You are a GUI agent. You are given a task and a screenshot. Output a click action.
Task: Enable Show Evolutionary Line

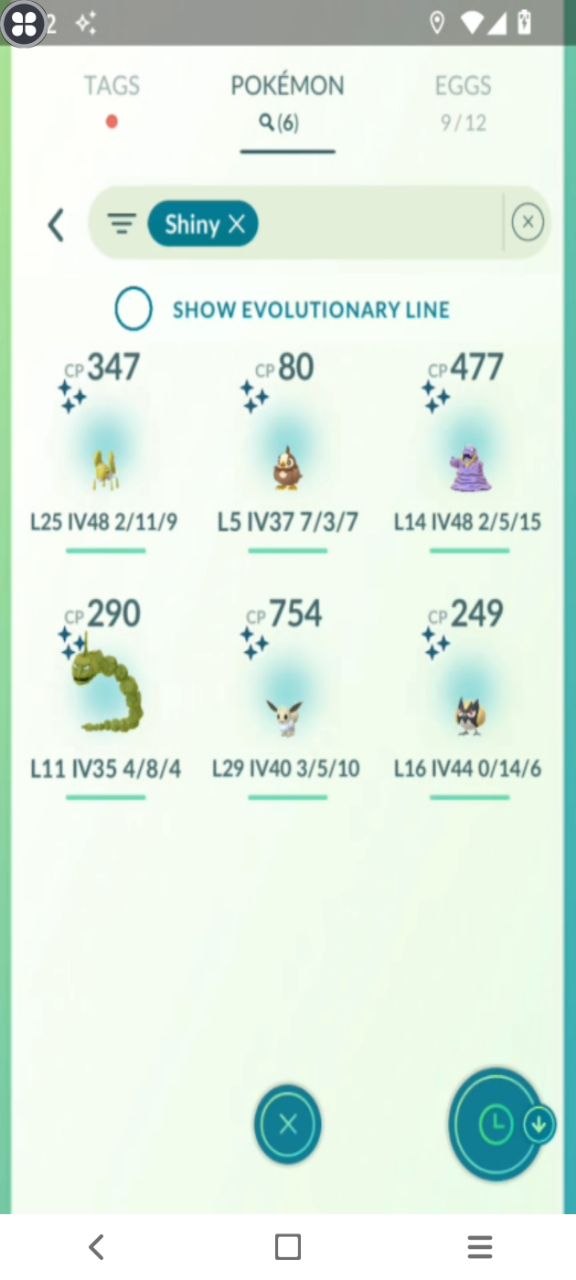[x=133, y=310]
